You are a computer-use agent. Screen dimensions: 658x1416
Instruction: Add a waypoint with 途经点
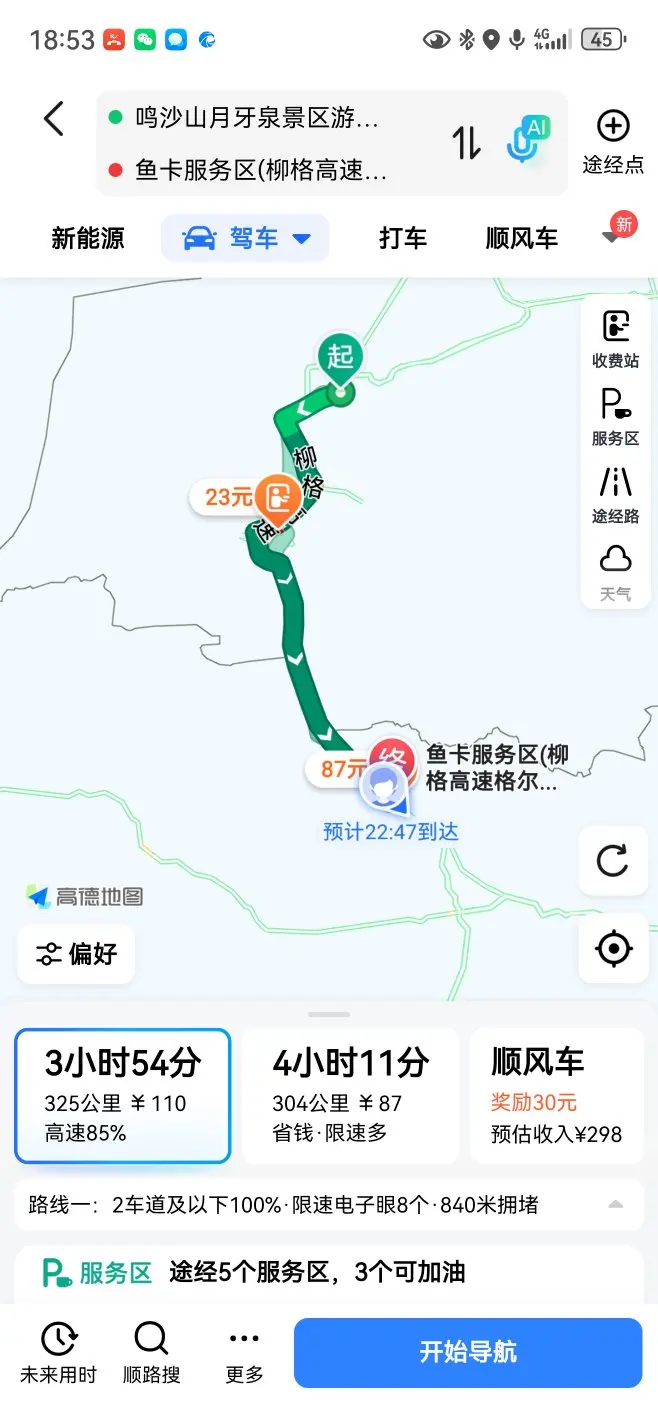[613, 142]
